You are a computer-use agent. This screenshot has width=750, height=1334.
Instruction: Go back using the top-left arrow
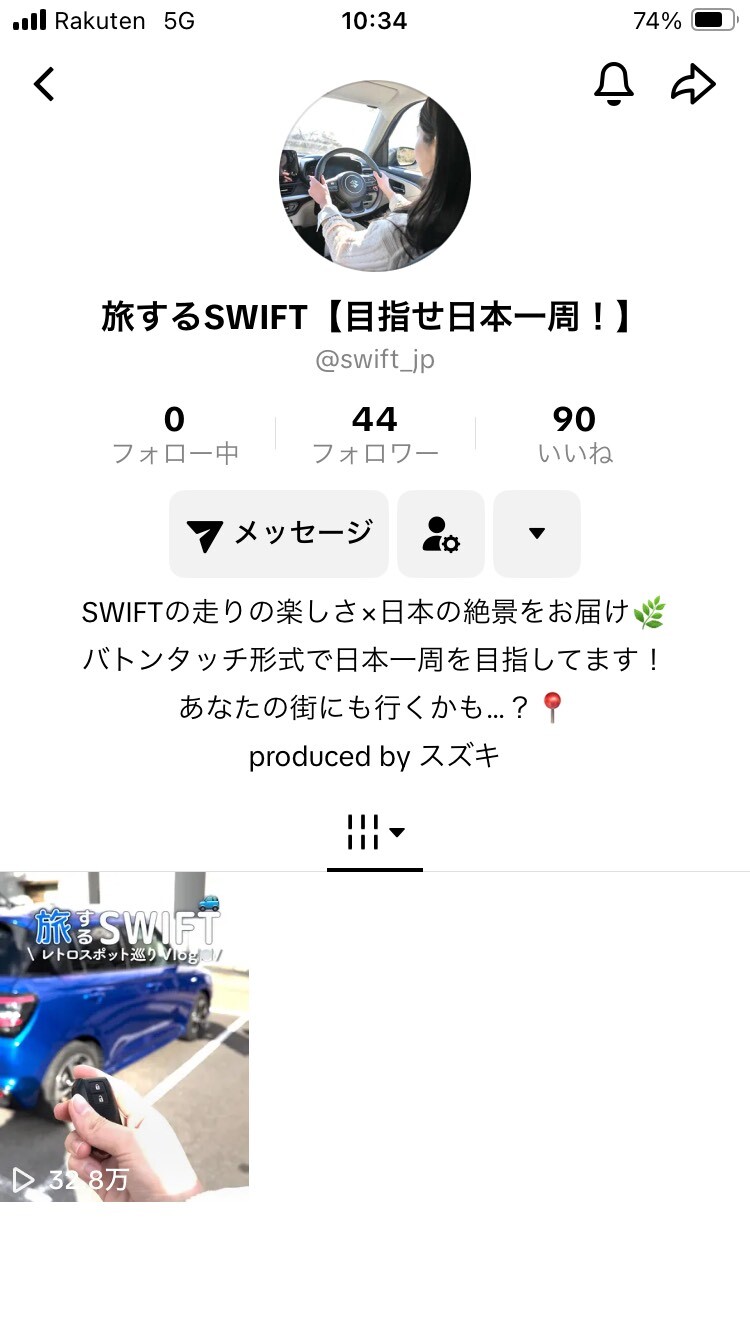tap(44, 84)
